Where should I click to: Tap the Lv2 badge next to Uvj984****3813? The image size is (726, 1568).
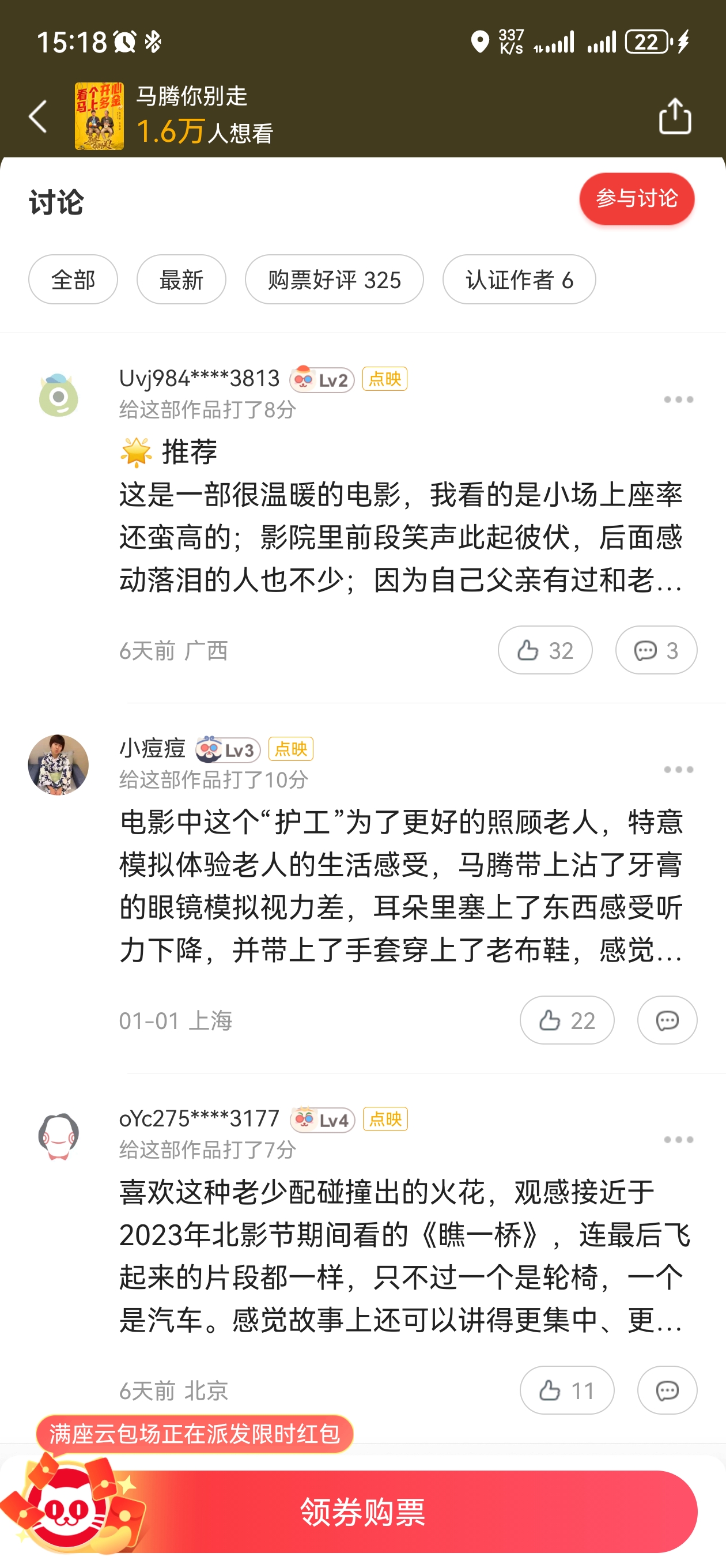[322, 379]
